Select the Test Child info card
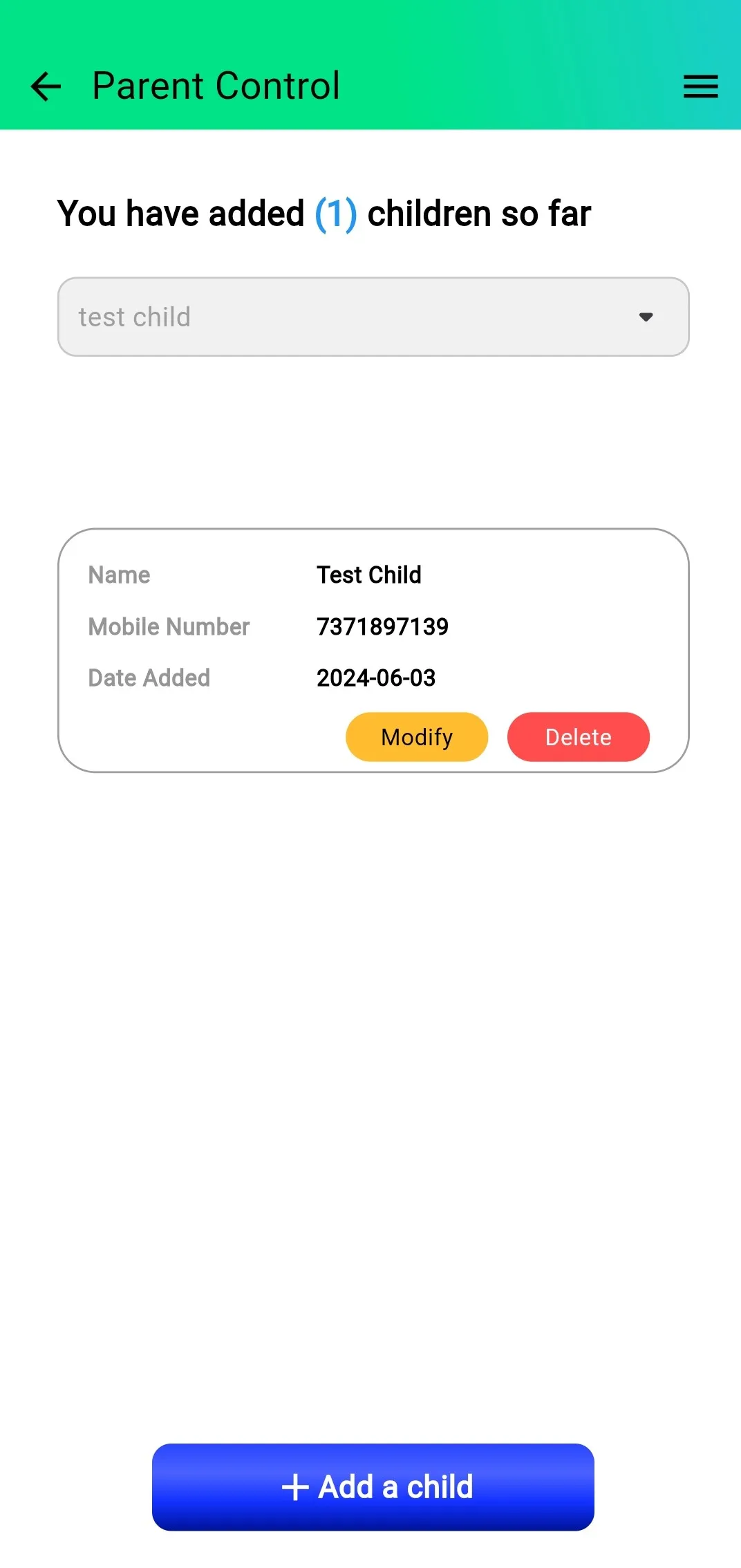The height and width of the screenshot is (1568, 741). 373,650
